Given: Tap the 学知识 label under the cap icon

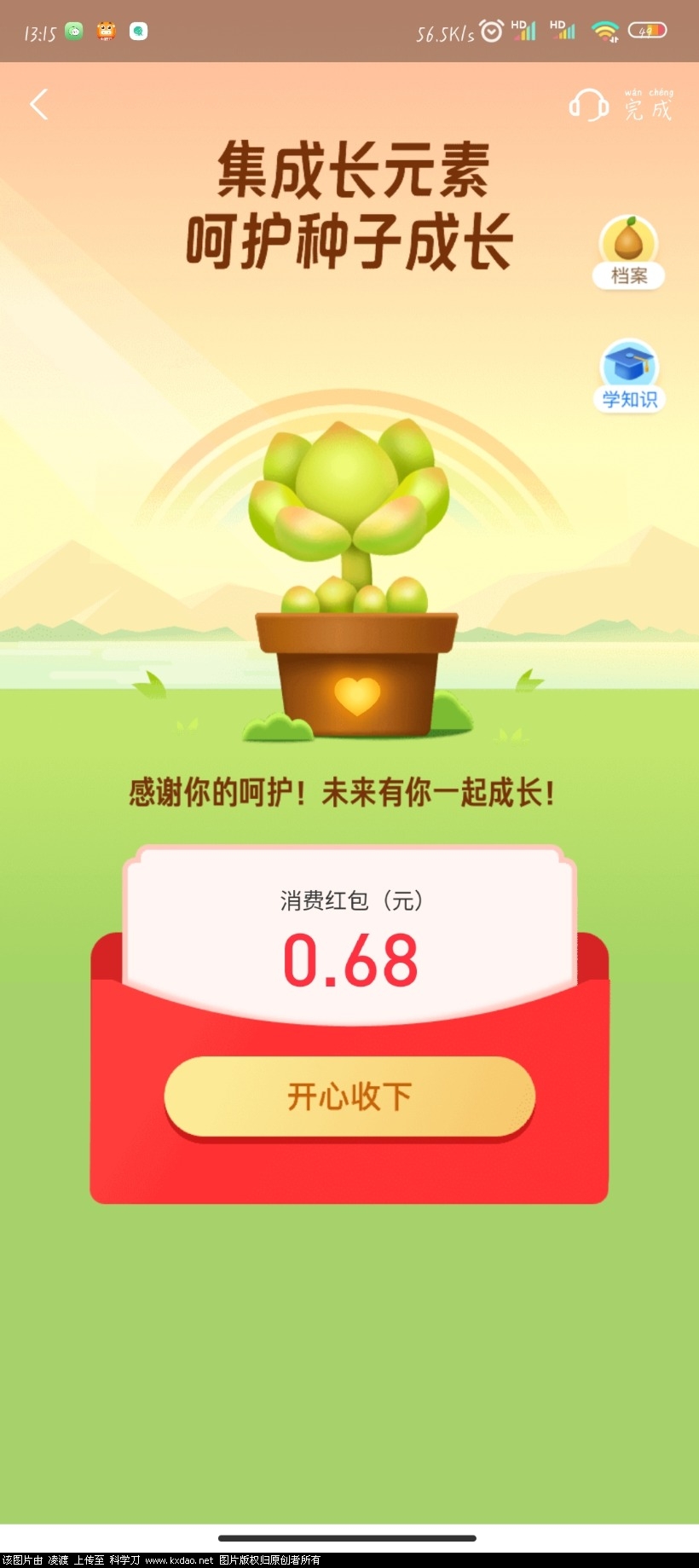Looking at the screenshot, I should point(628,398).
